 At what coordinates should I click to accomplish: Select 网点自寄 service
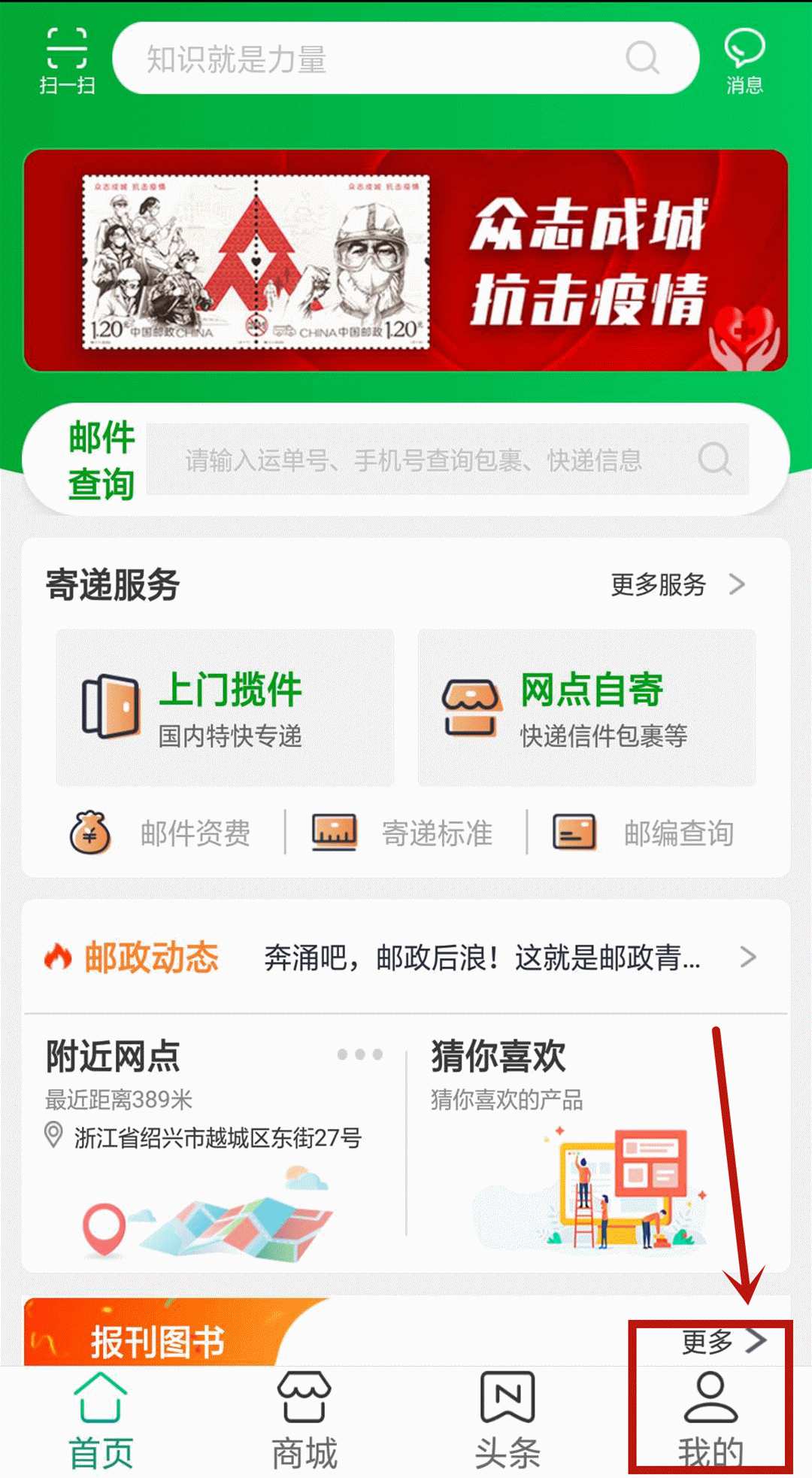[586, 708]
